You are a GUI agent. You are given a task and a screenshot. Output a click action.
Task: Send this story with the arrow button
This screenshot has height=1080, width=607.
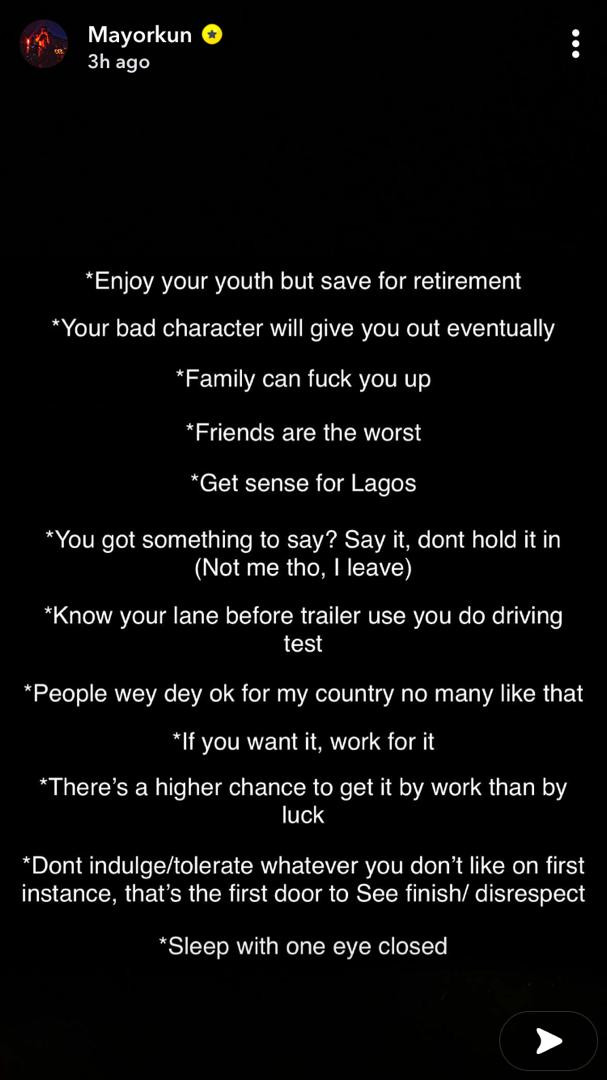548,1041
